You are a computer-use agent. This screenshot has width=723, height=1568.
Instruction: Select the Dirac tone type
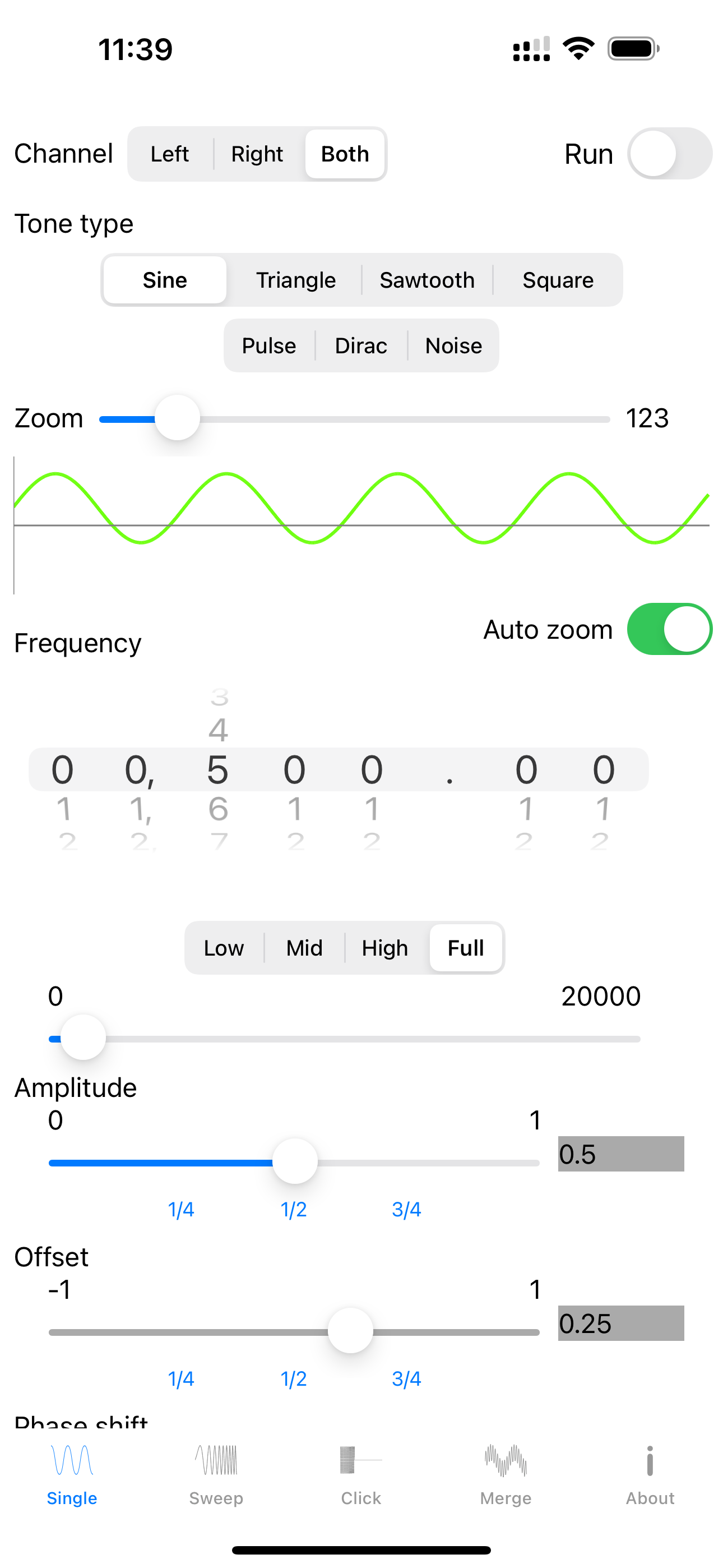click(x=361, y=345)
